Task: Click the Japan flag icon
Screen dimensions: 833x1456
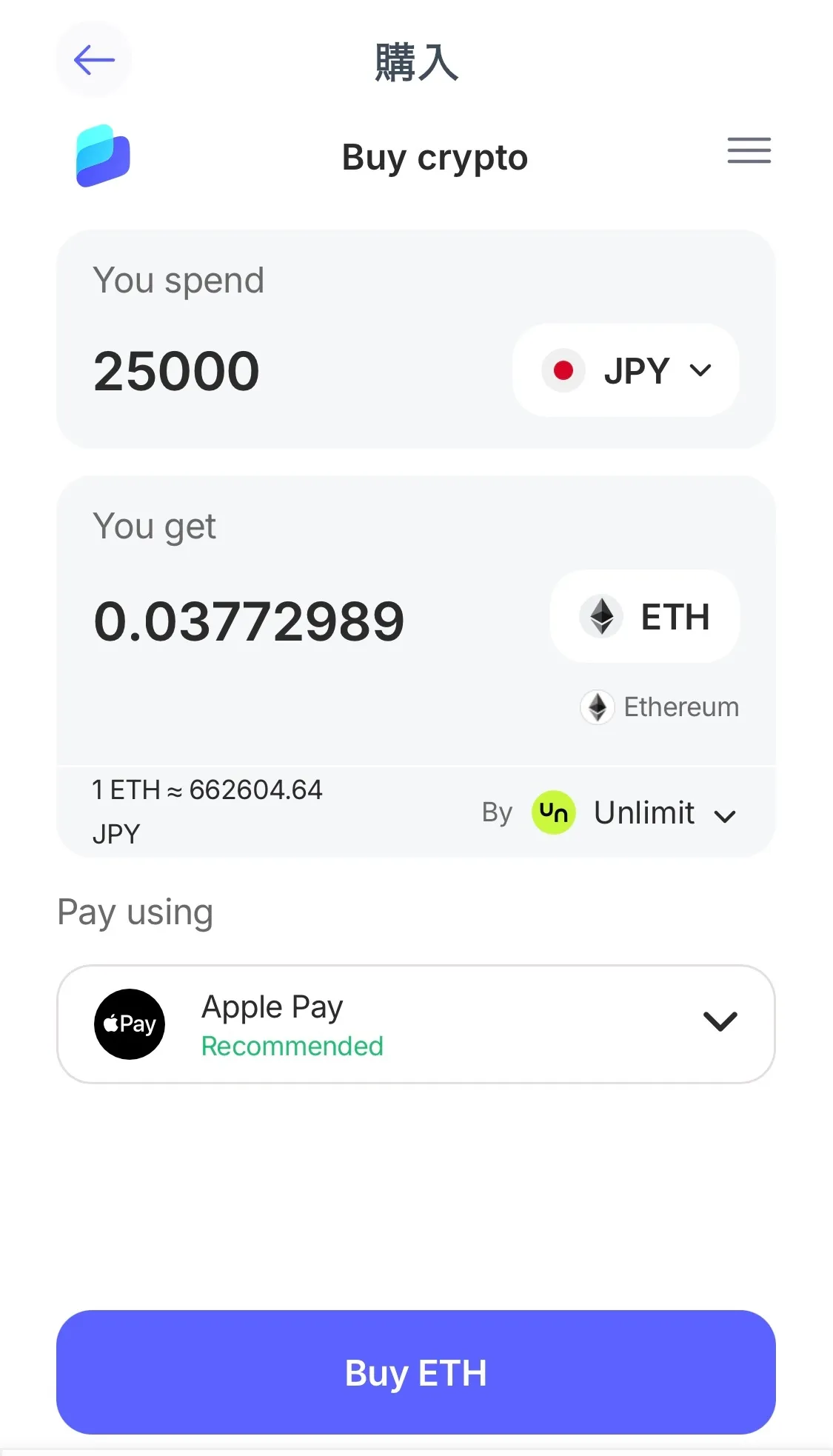Action: [563, 369]
